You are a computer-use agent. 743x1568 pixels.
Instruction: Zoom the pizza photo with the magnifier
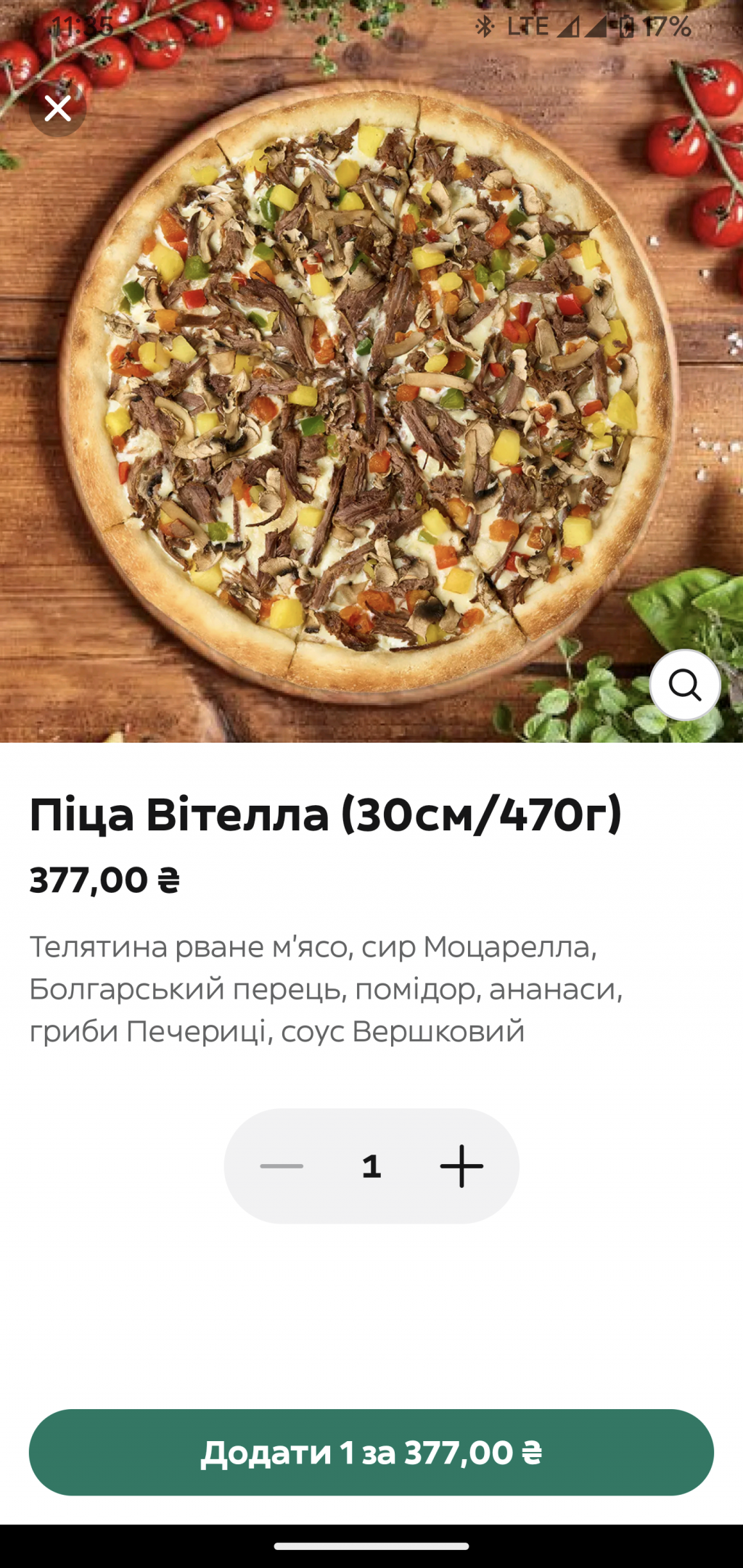point(684,685)
